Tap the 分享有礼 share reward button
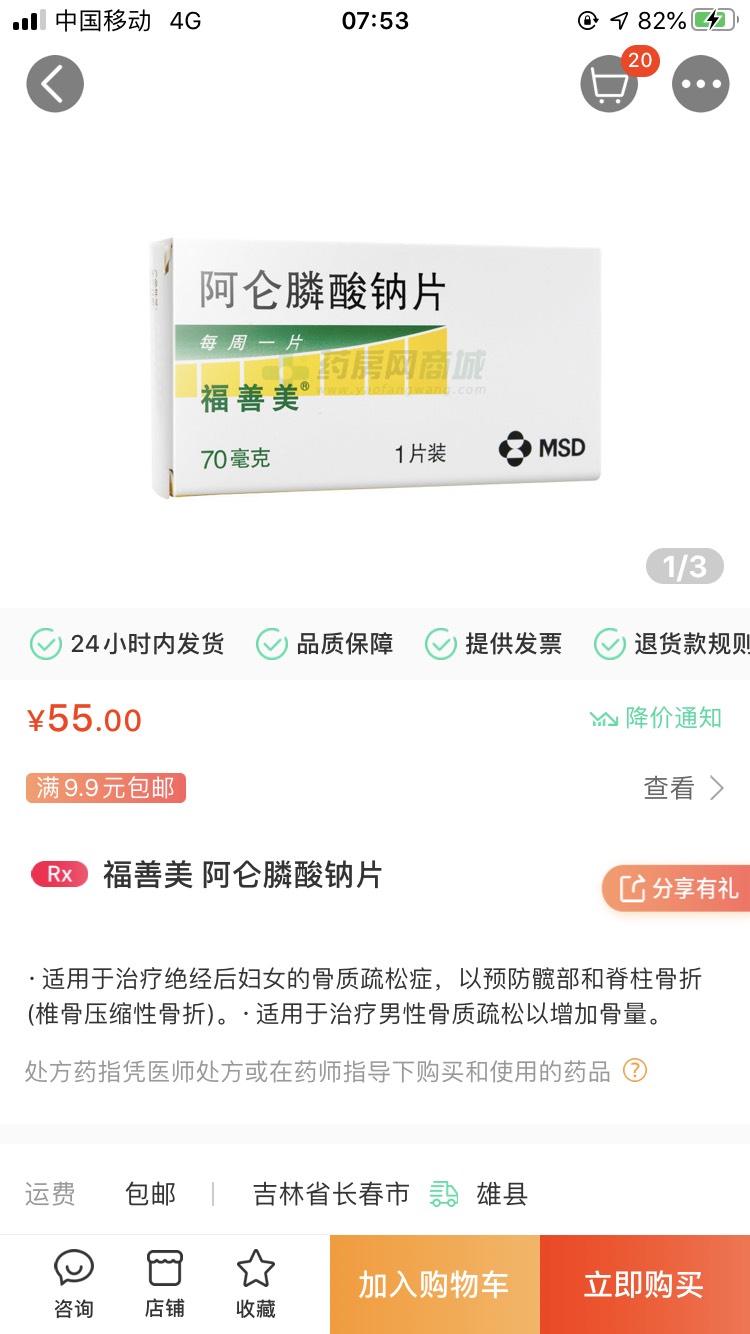This screenshot has height=1334, width=750. (x=677, y=888)
